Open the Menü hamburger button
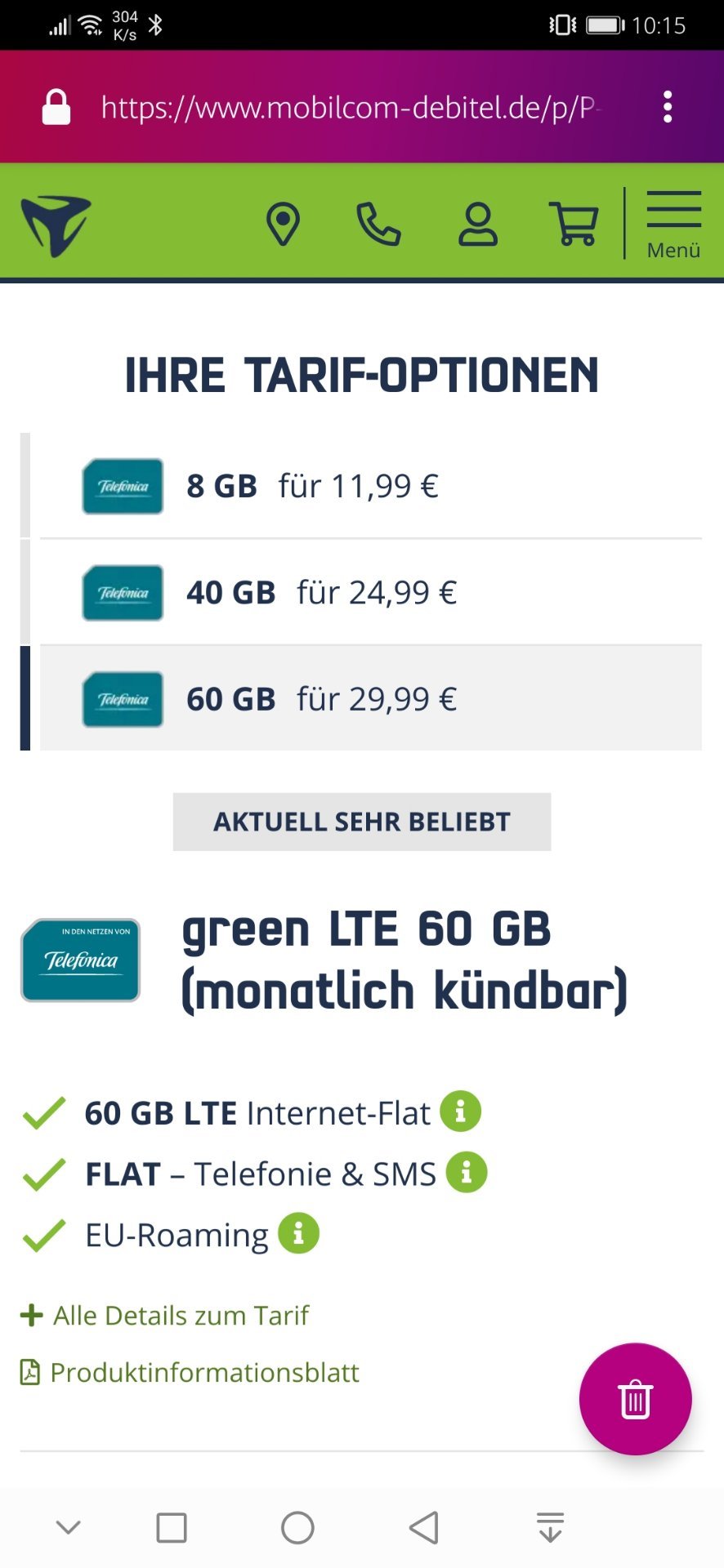The width and height of the screenshot is (724, 1568). [674, 225]
